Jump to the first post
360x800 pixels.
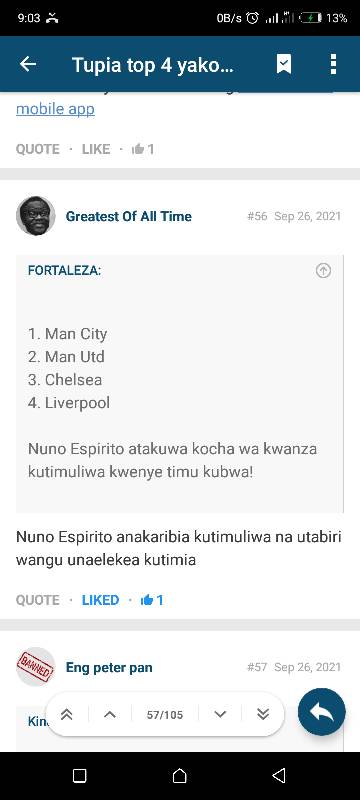tap(66, 714)
